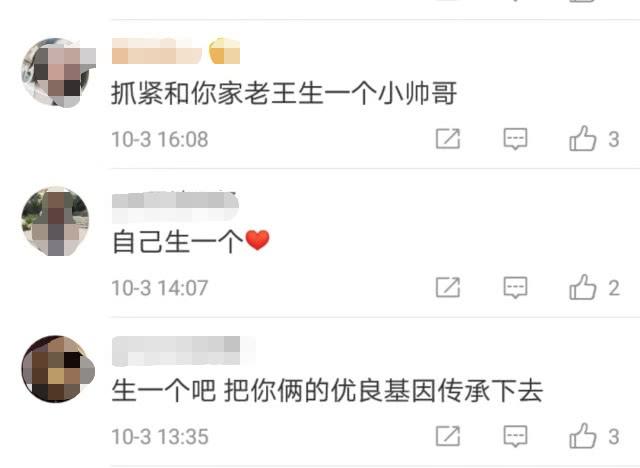Viewport: 640px width, 468px height.
Task: Open avatar of user who commented at 13:35
Action: (56, 369)
